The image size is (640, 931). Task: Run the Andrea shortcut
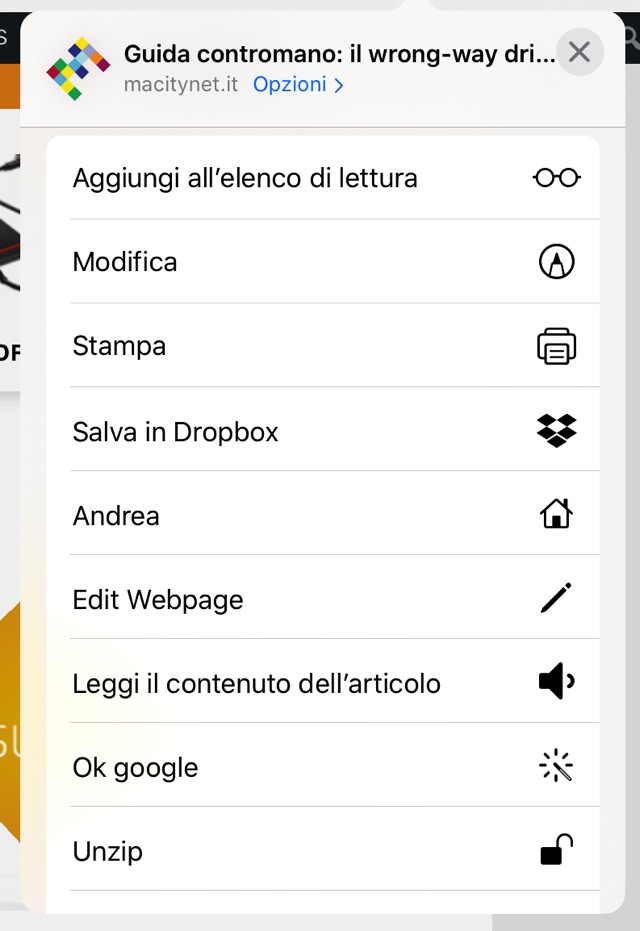pyautogui.click(x=324, y=516)
